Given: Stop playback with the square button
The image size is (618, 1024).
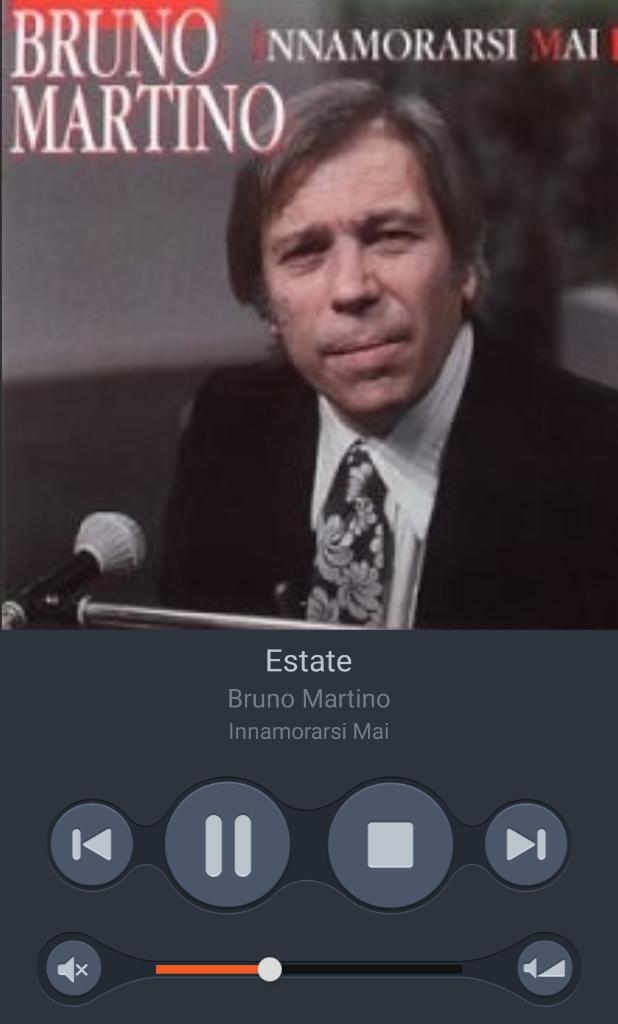Looking at the screenshot, I should (x=390, y=845).
